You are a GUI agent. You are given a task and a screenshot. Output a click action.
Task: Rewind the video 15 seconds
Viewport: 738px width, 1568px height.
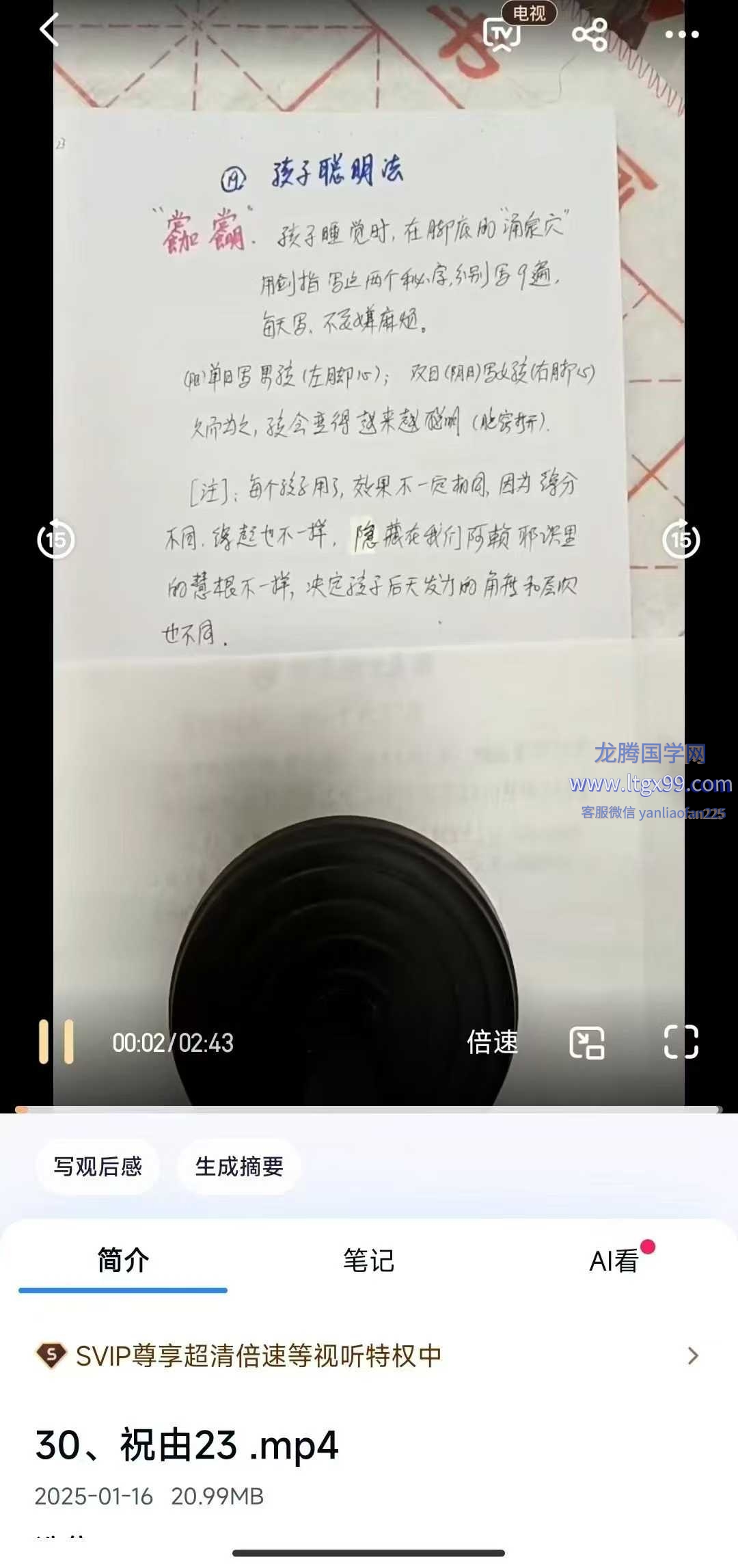pyautogui.click(x=55, y=540)
